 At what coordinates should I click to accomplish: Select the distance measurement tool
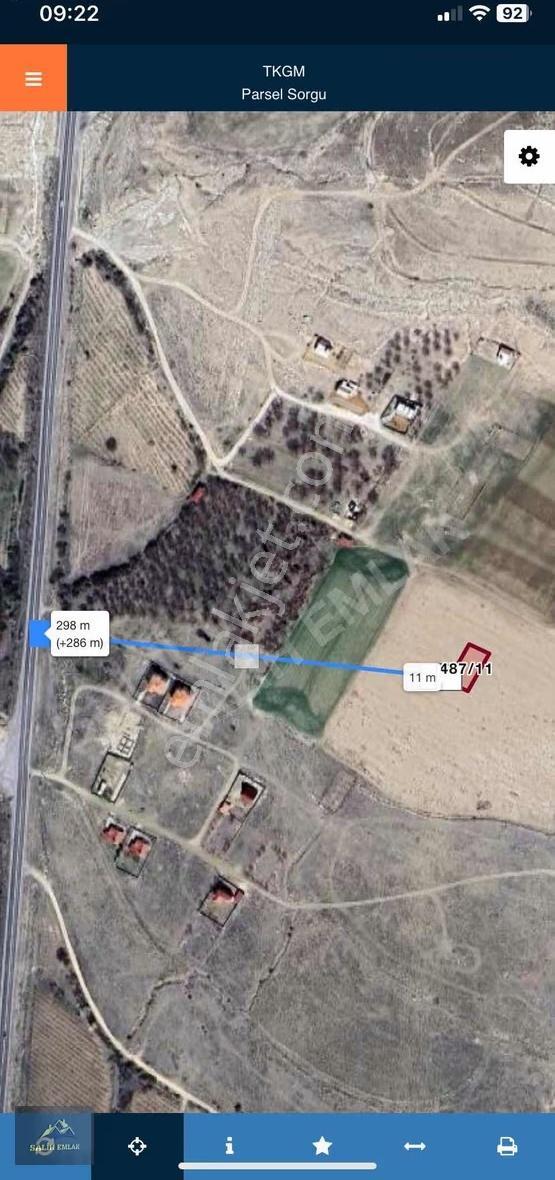coord(415,1146)
